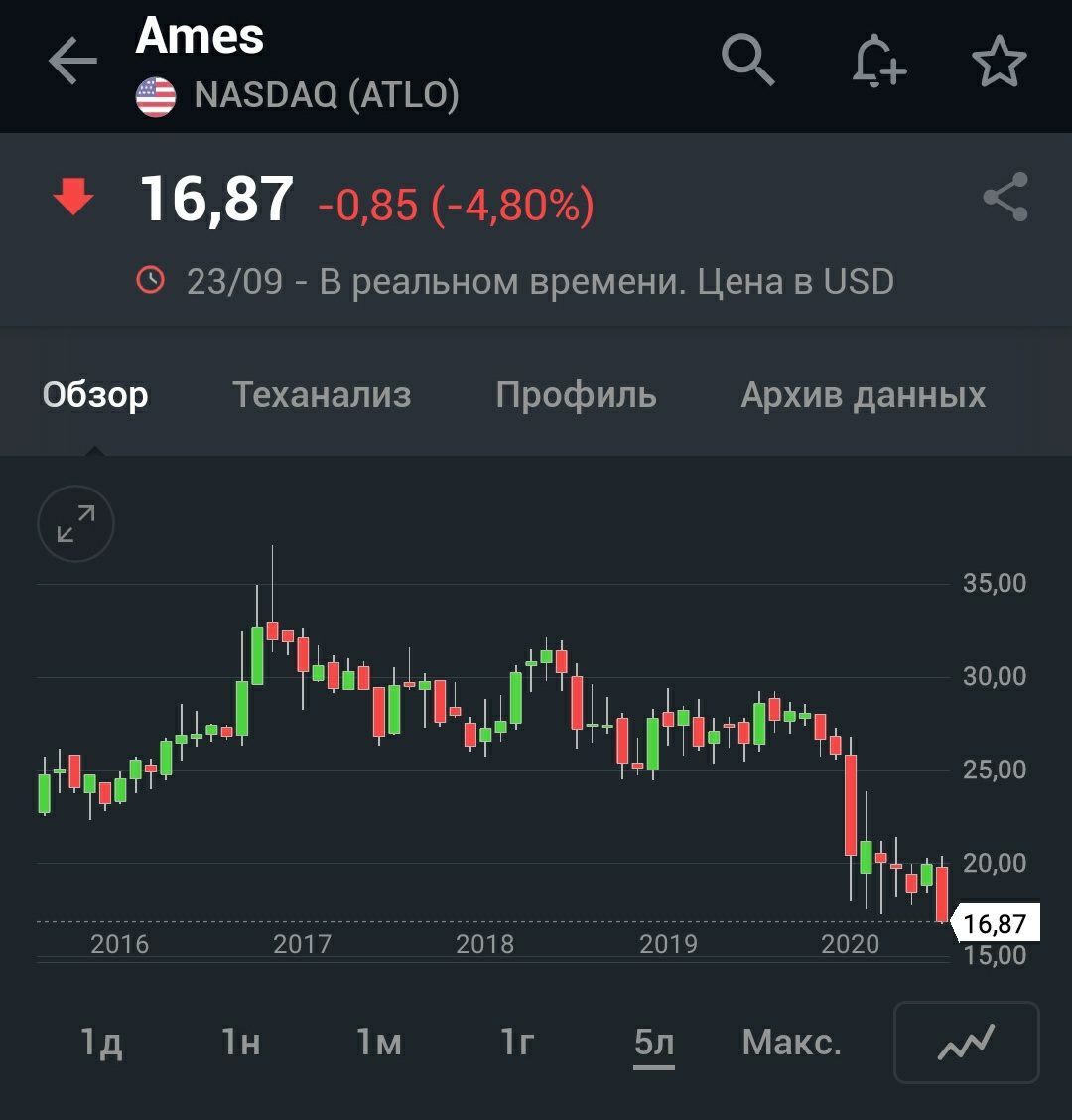Viewport: 1072px width, 1120px height.
Task: Open the Архив данных tab
Action: click(x=863, y=395)
